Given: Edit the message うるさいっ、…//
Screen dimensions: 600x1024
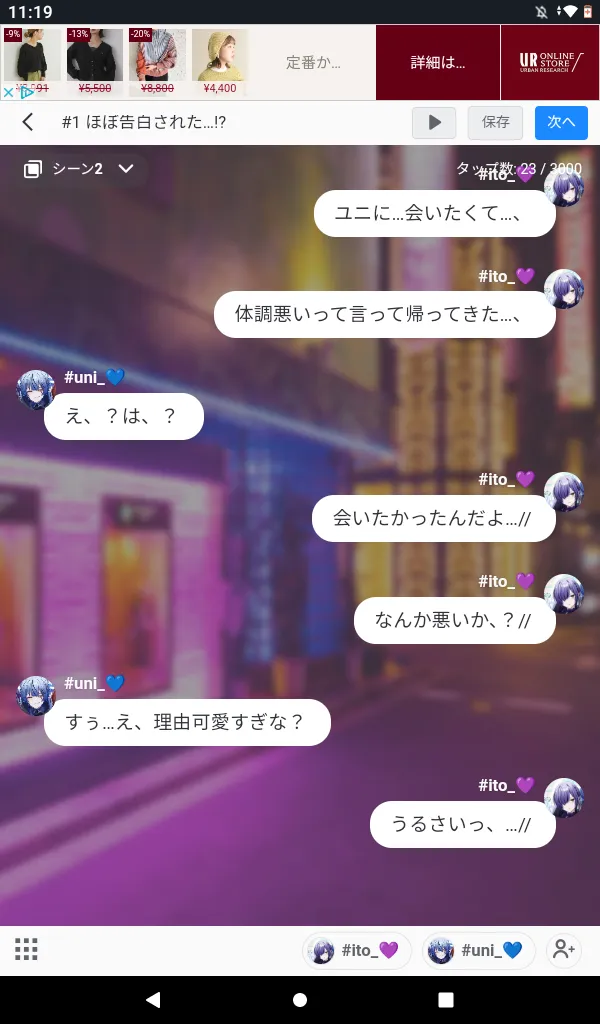Looking at the screenshot, I should pos(462,824).
